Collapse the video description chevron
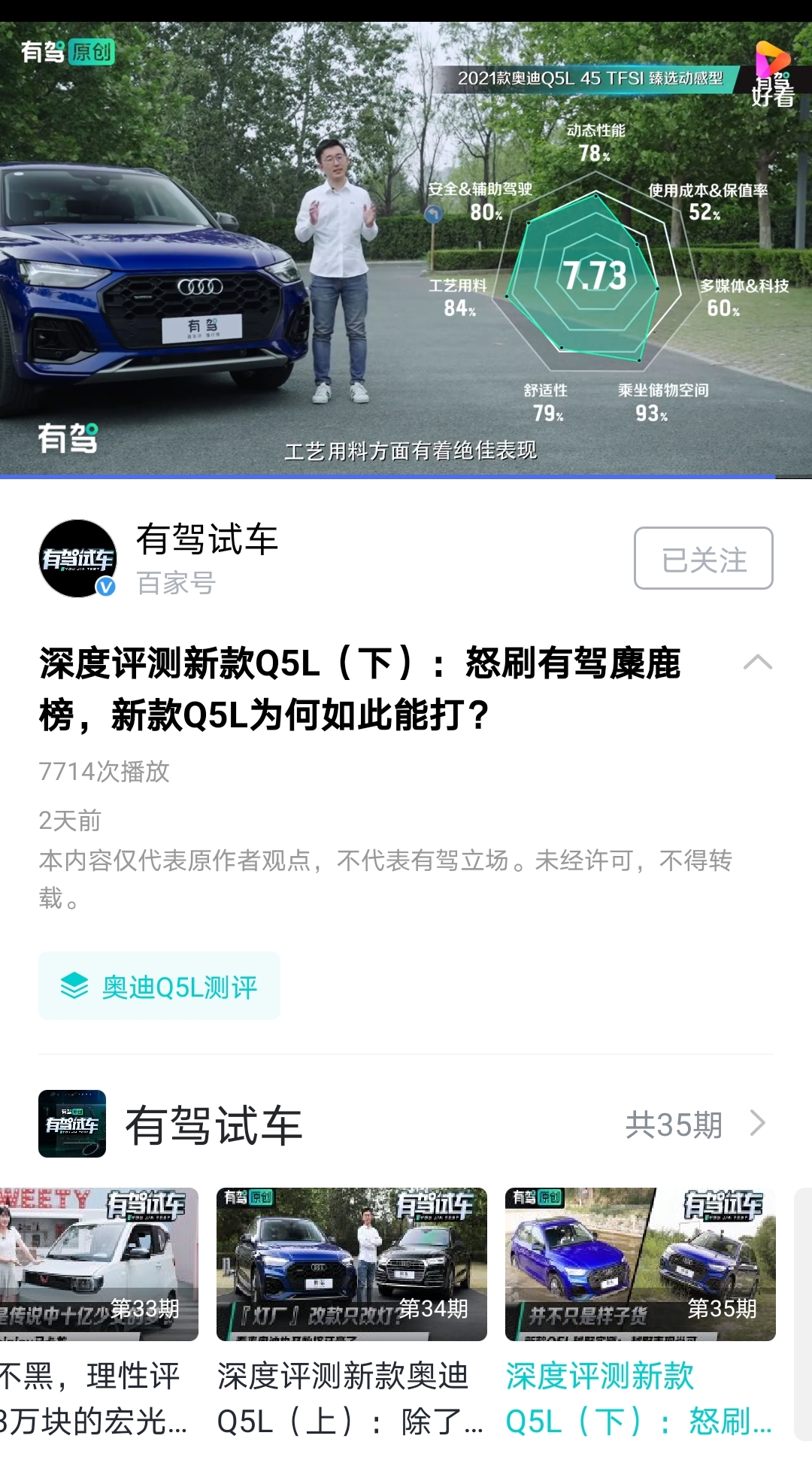The height and width of the screenshot is (1469, 812). click(757, 663)
